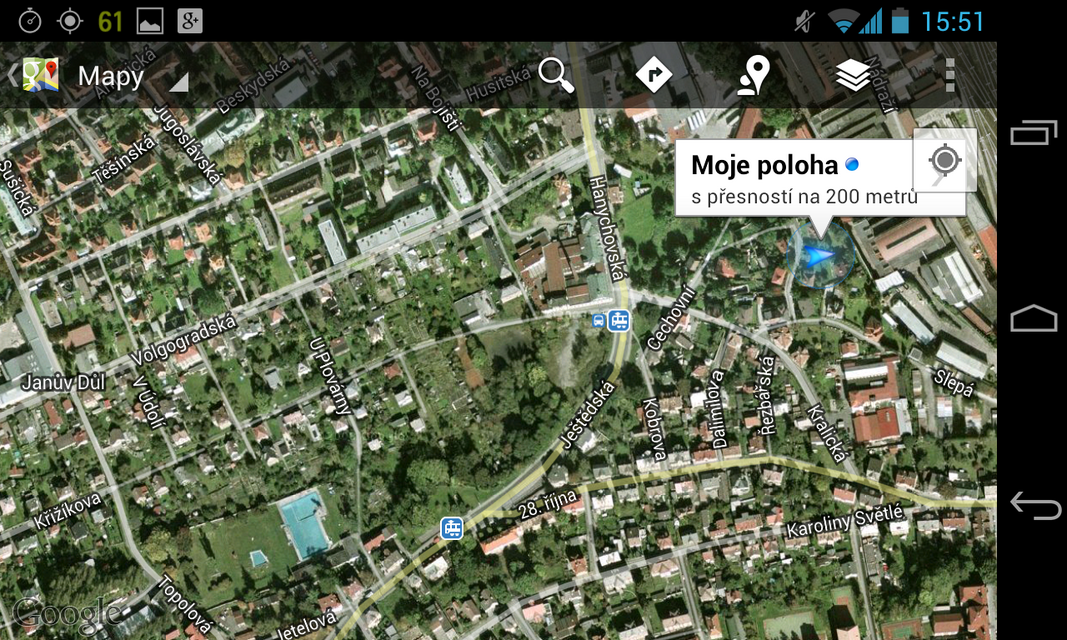This screenshot has height=640, width=1067.
Task: Open the directions tool
Action: [x=653, y=75]
